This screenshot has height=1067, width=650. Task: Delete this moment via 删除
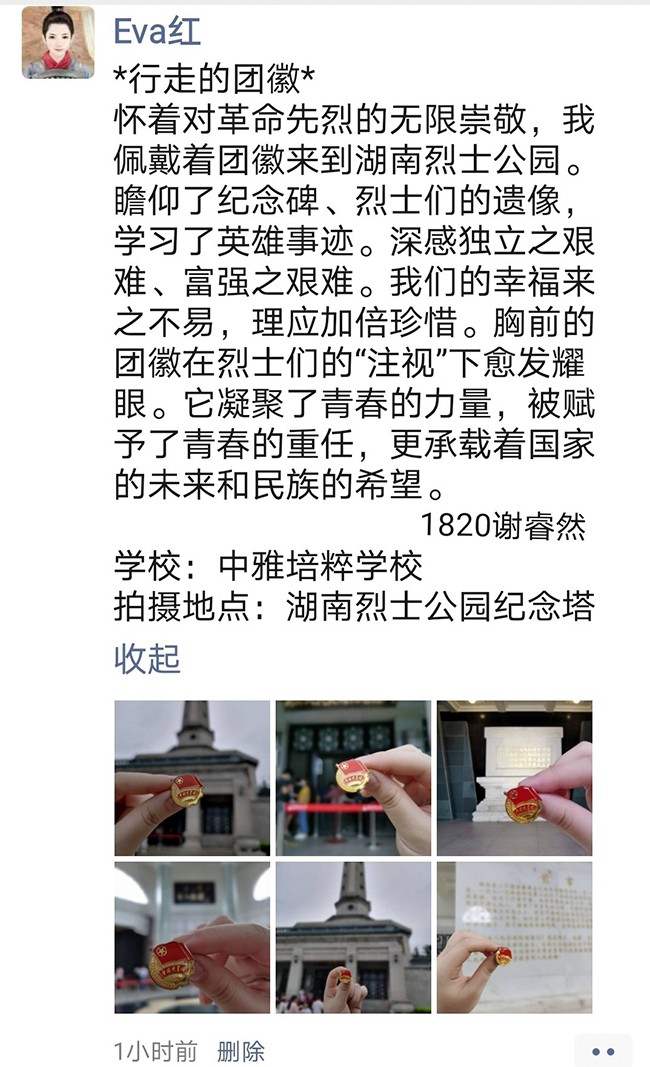[241, 1051]
